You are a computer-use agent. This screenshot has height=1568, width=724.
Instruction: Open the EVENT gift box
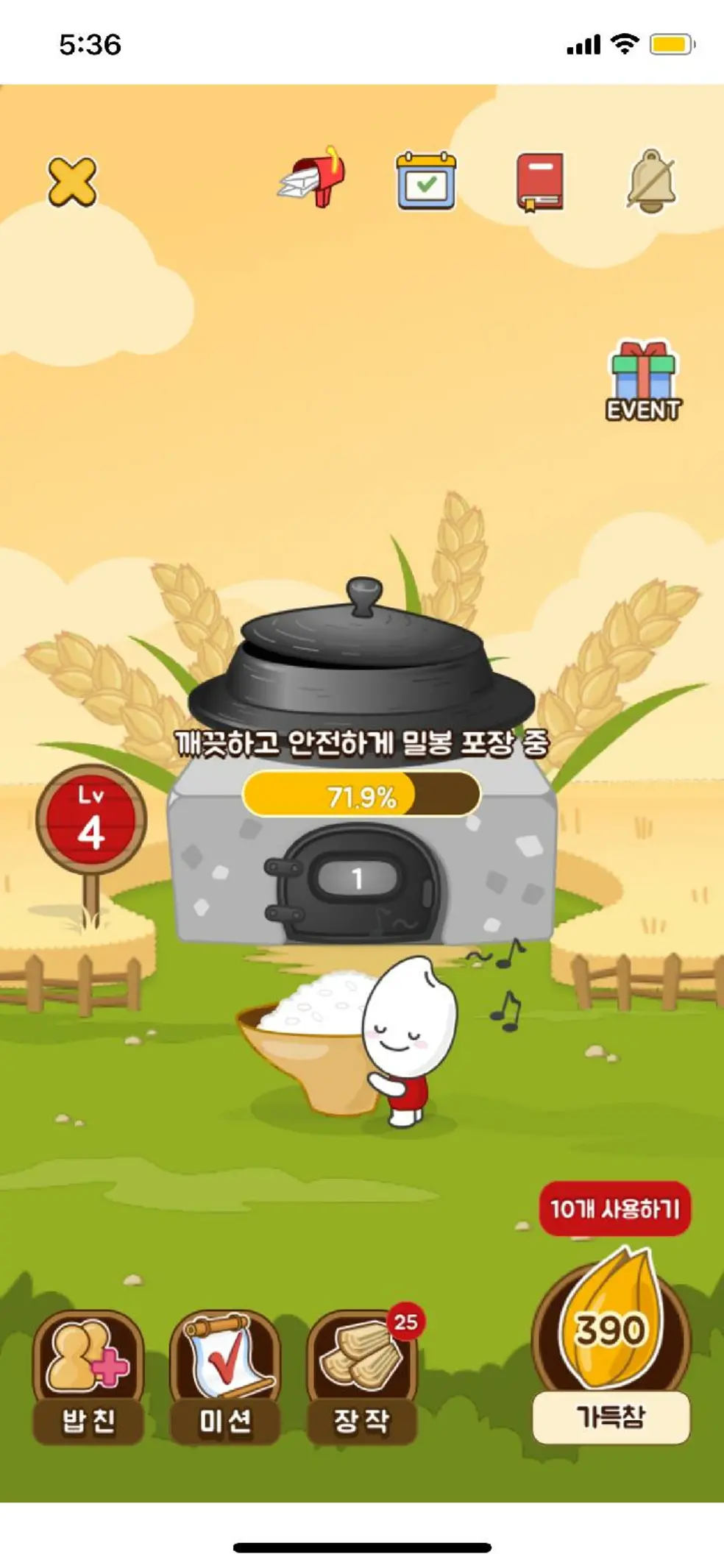[643, 382]
